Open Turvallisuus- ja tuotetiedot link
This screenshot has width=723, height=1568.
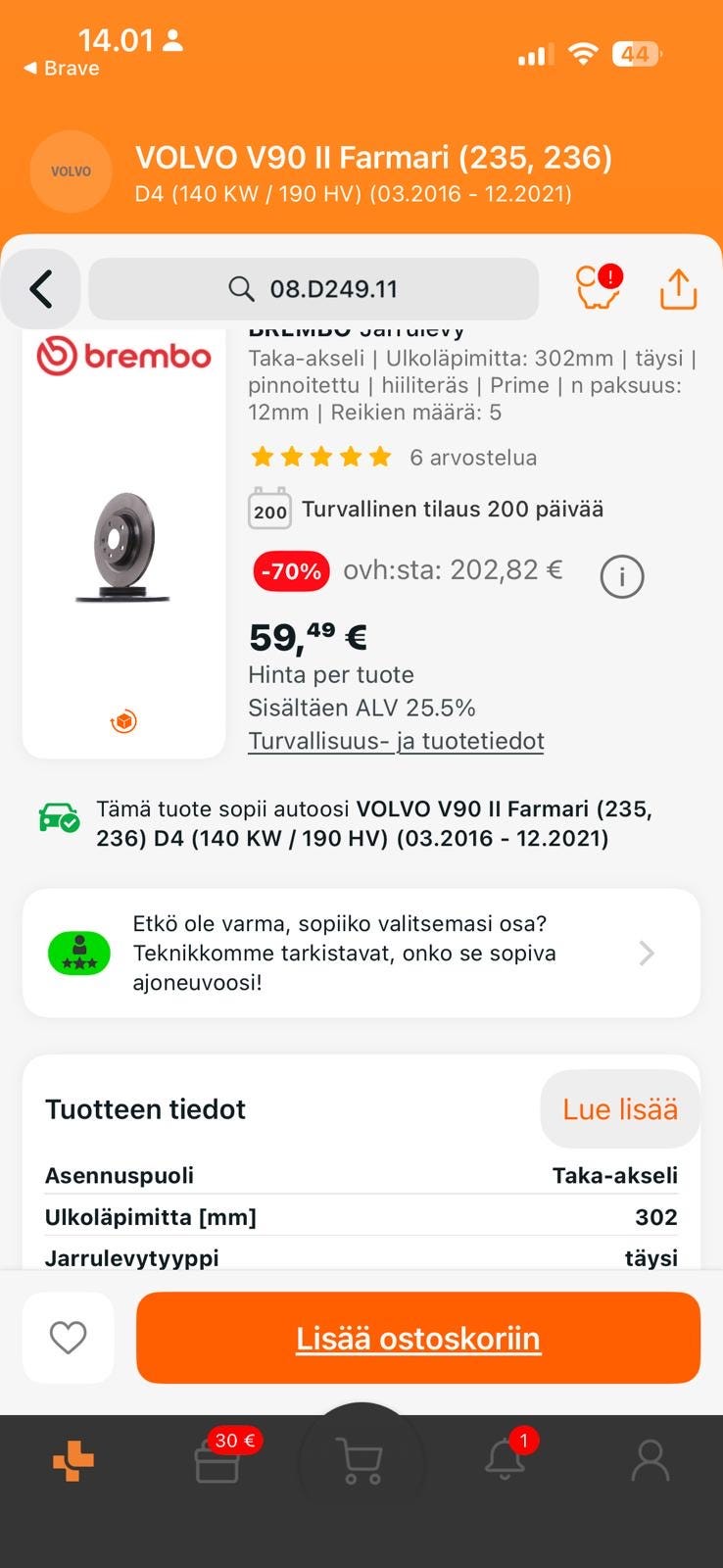[395, 741]
